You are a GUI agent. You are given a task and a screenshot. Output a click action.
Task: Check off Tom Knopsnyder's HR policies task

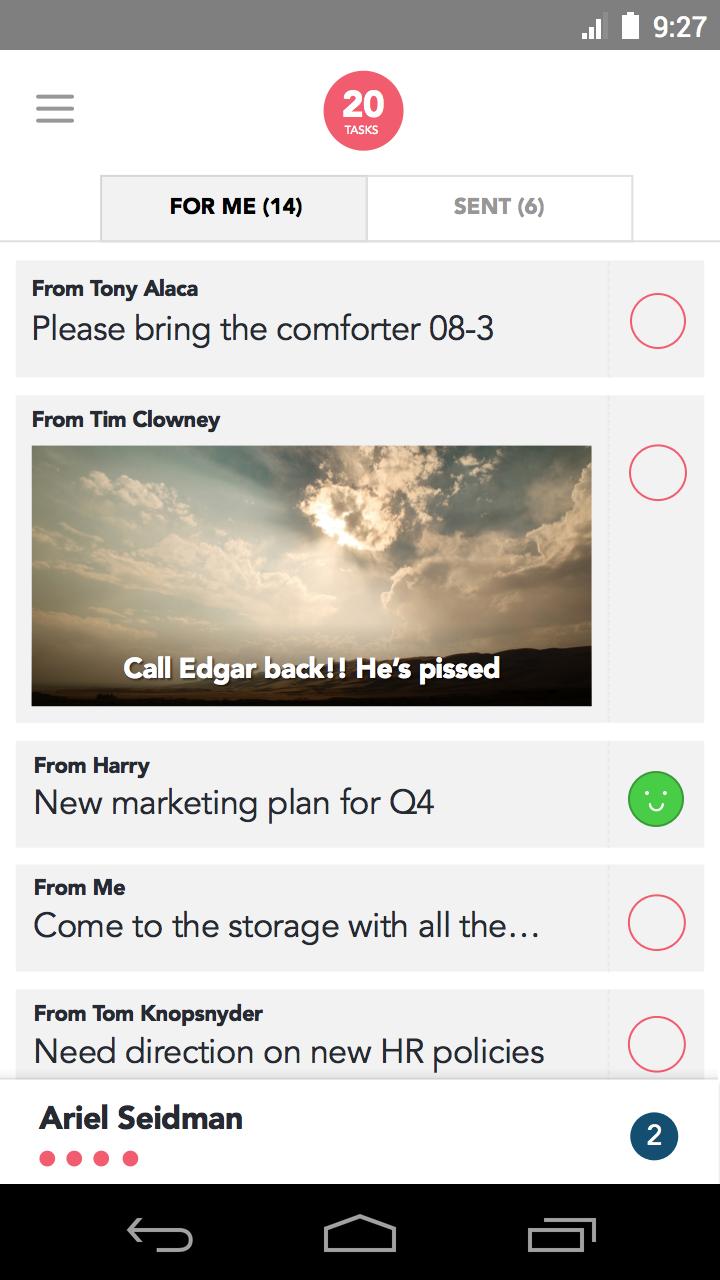tap(657, 1043)
